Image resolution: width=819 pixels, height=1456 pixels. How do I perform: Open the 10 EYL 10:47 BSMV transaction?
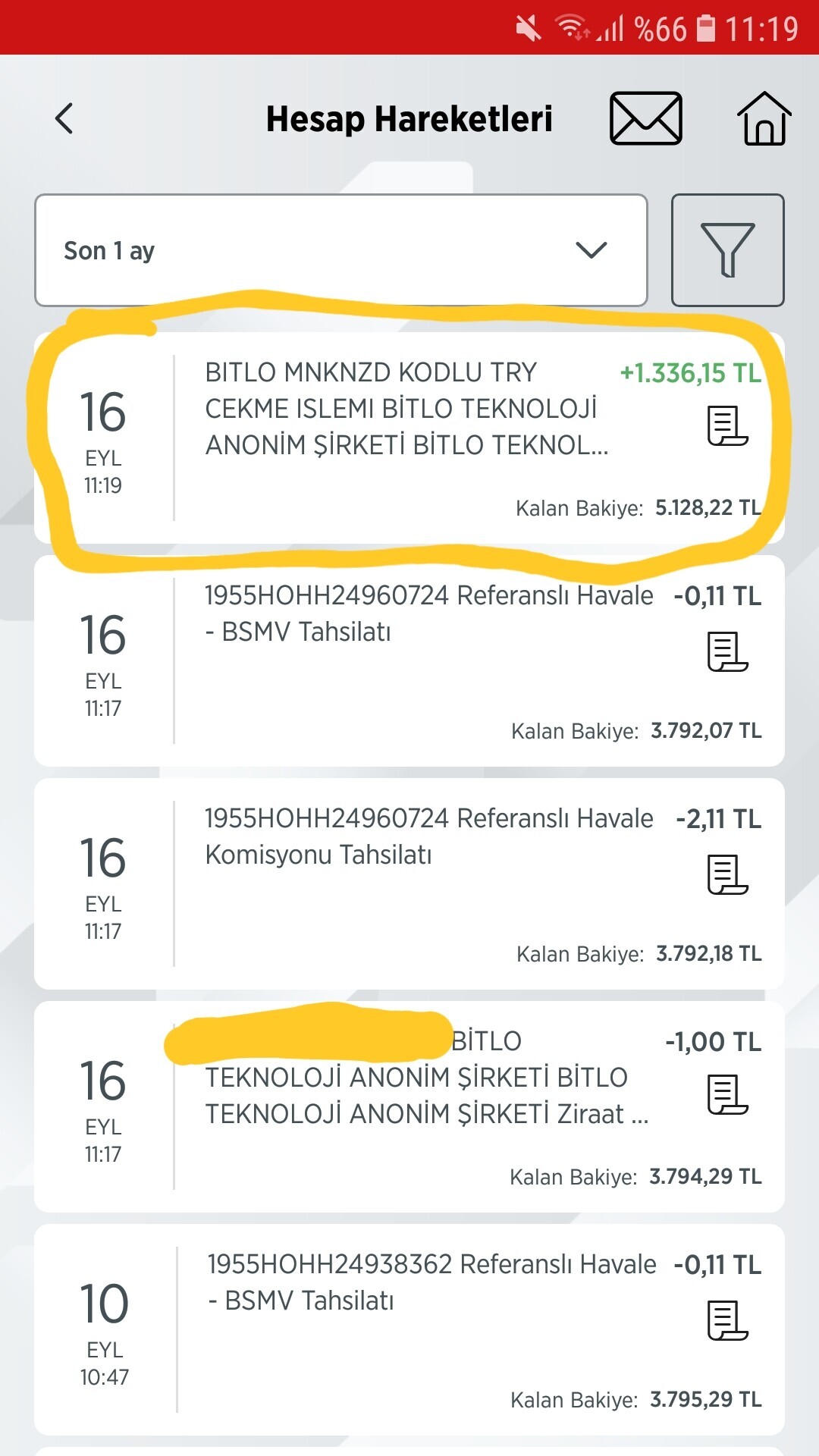pyautogui.click(x=409, y=1329)
